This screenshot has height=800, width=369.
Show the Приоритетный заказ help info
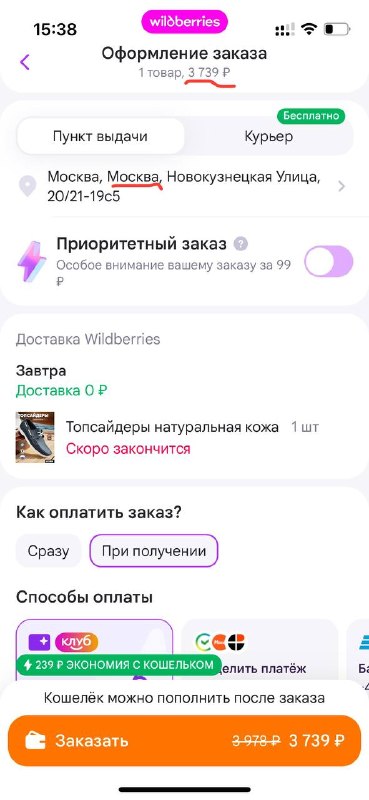coord(241,244)
